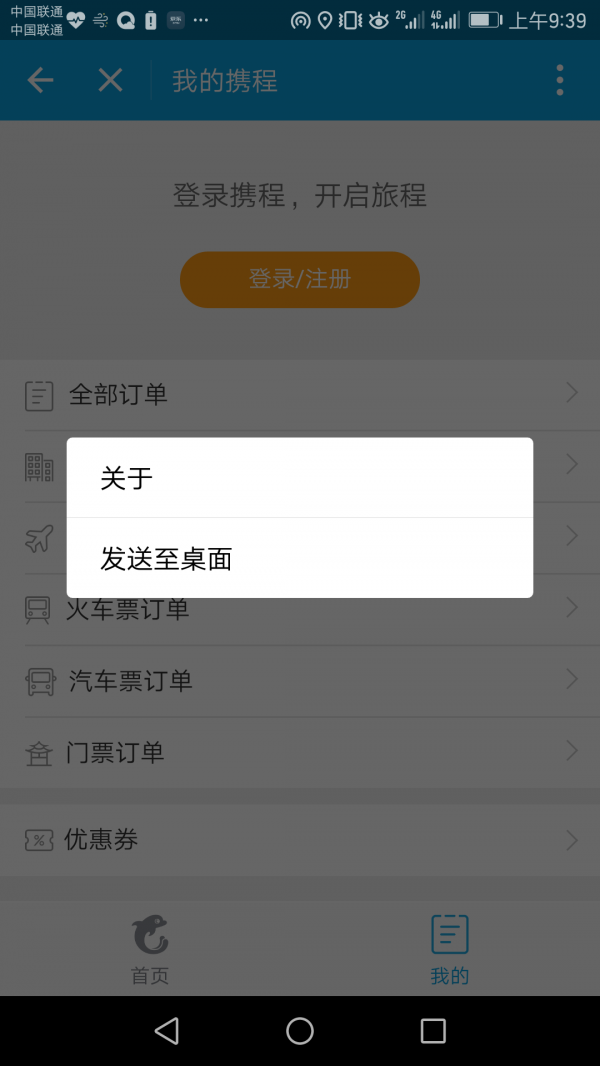Tap the 登录/注册 button
This screenshot has height=1066, width=600.
pos(300,279)
